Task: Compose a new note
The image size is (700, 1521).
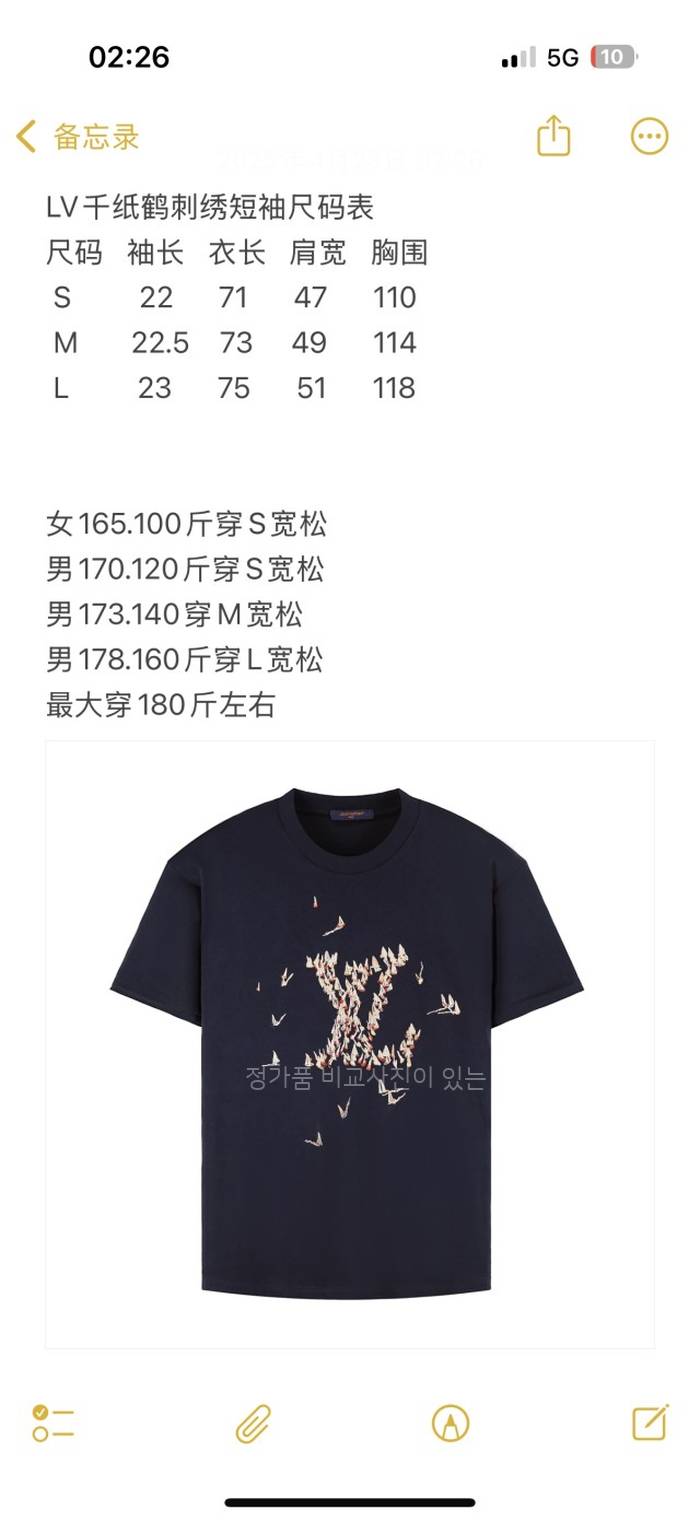Action: [650, 1422]
